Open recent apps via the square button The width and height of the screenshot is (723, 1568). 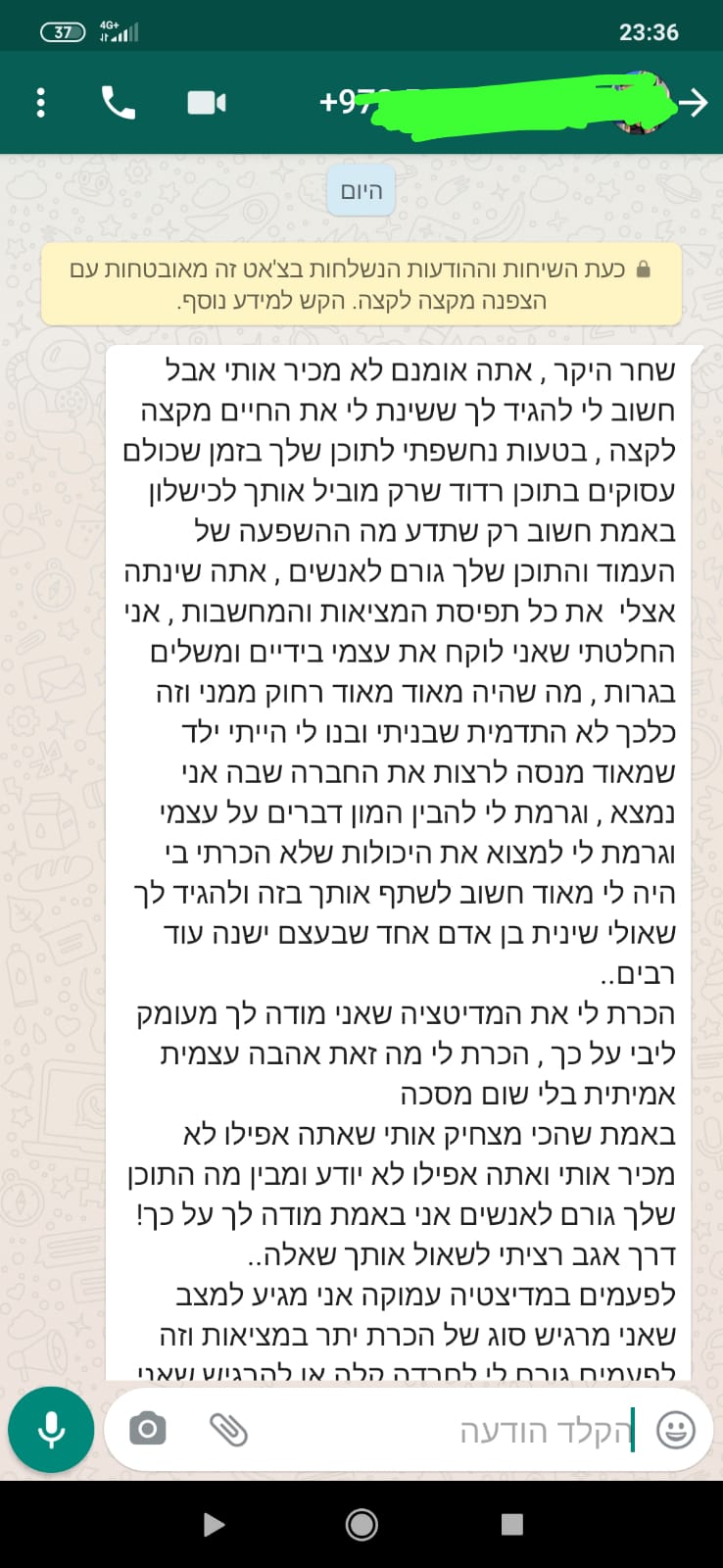511,1524
